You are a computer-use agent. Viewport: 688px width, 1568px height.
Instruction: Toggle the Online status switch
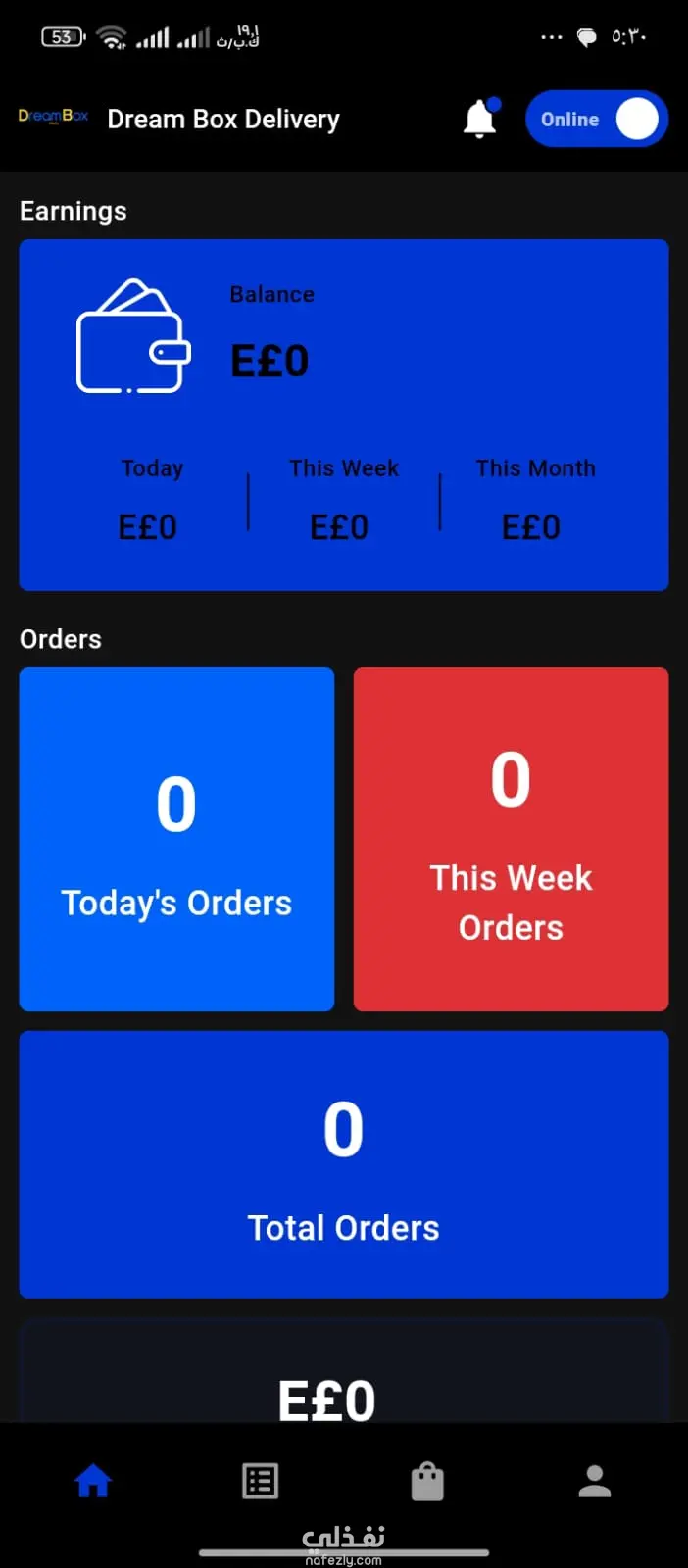(x=597, y=120)
